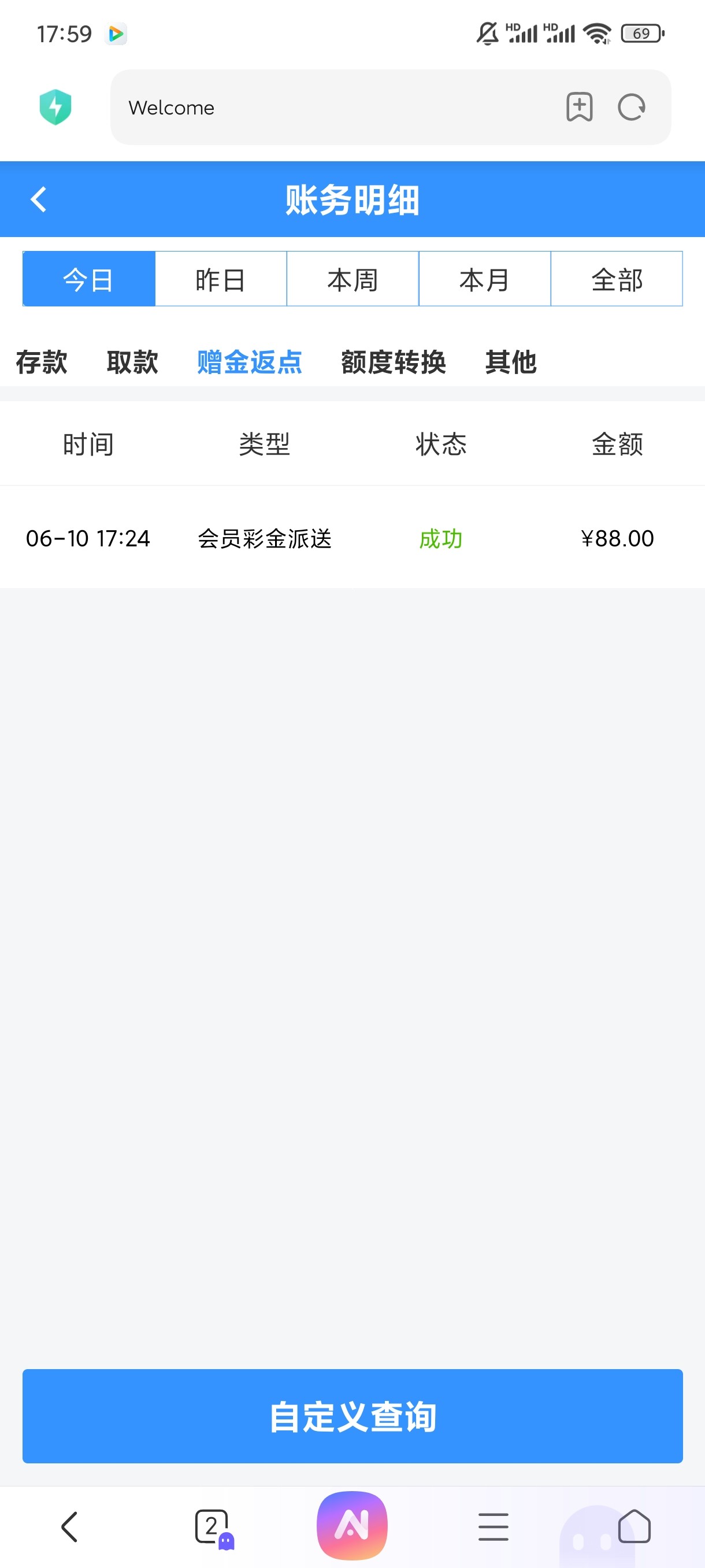Open the browser security shield
Screen dimensions: 705x1568
[x=55, y=107]
